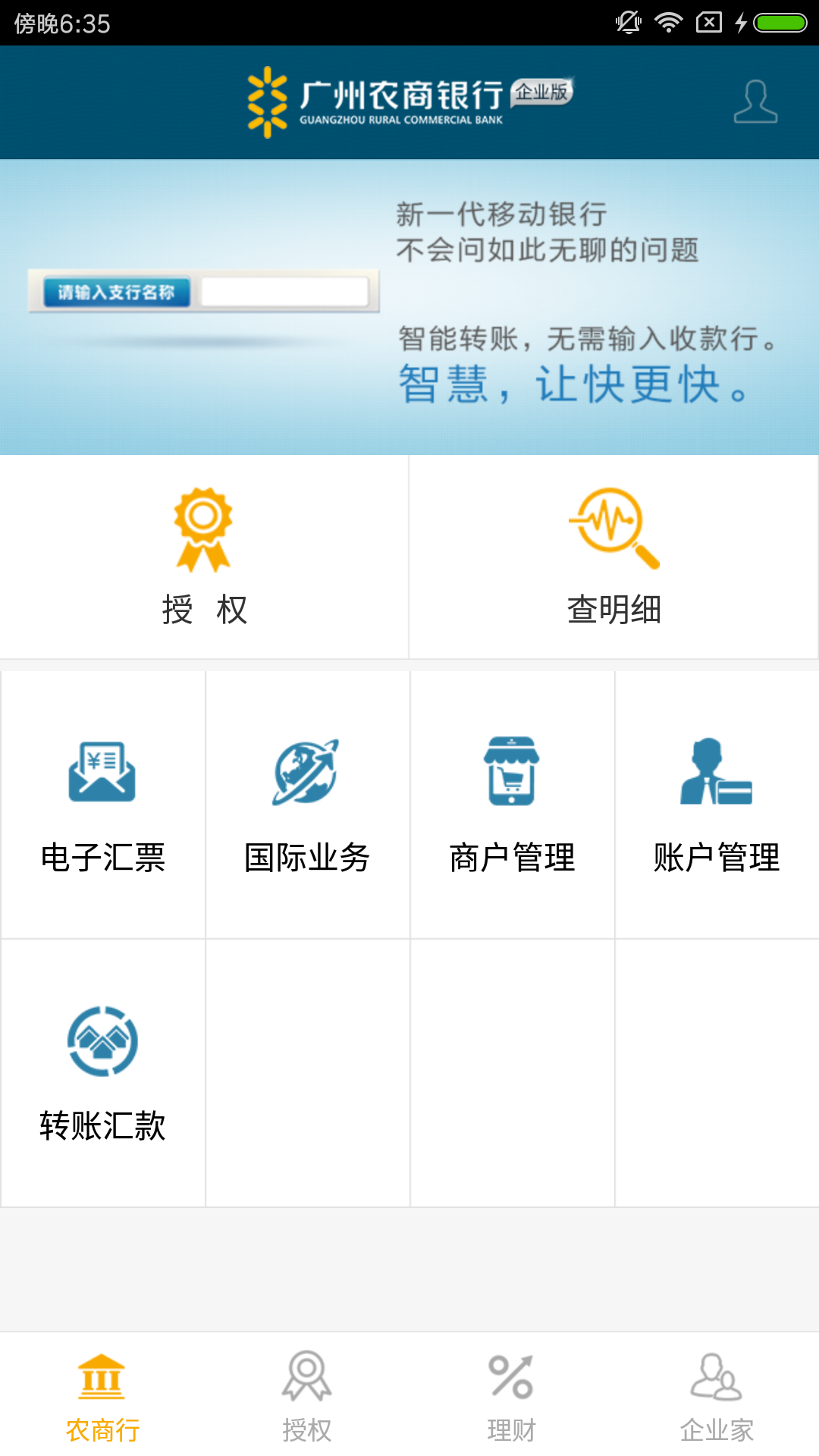The width and height of the screenshot is (819, 1456).
Task: Switch to the 农商行 tab
Action: (x=102, y=1395)
